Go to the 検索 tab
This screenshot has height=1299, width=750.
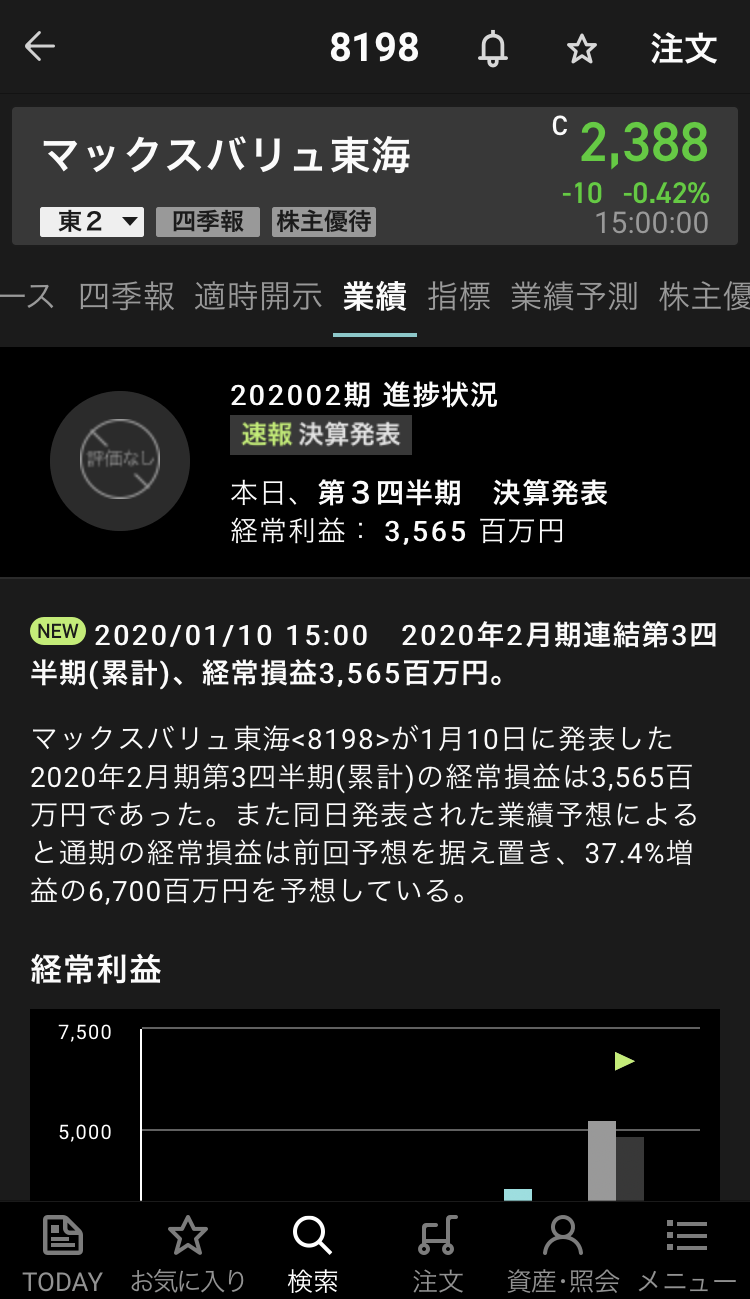(312, 1252)
